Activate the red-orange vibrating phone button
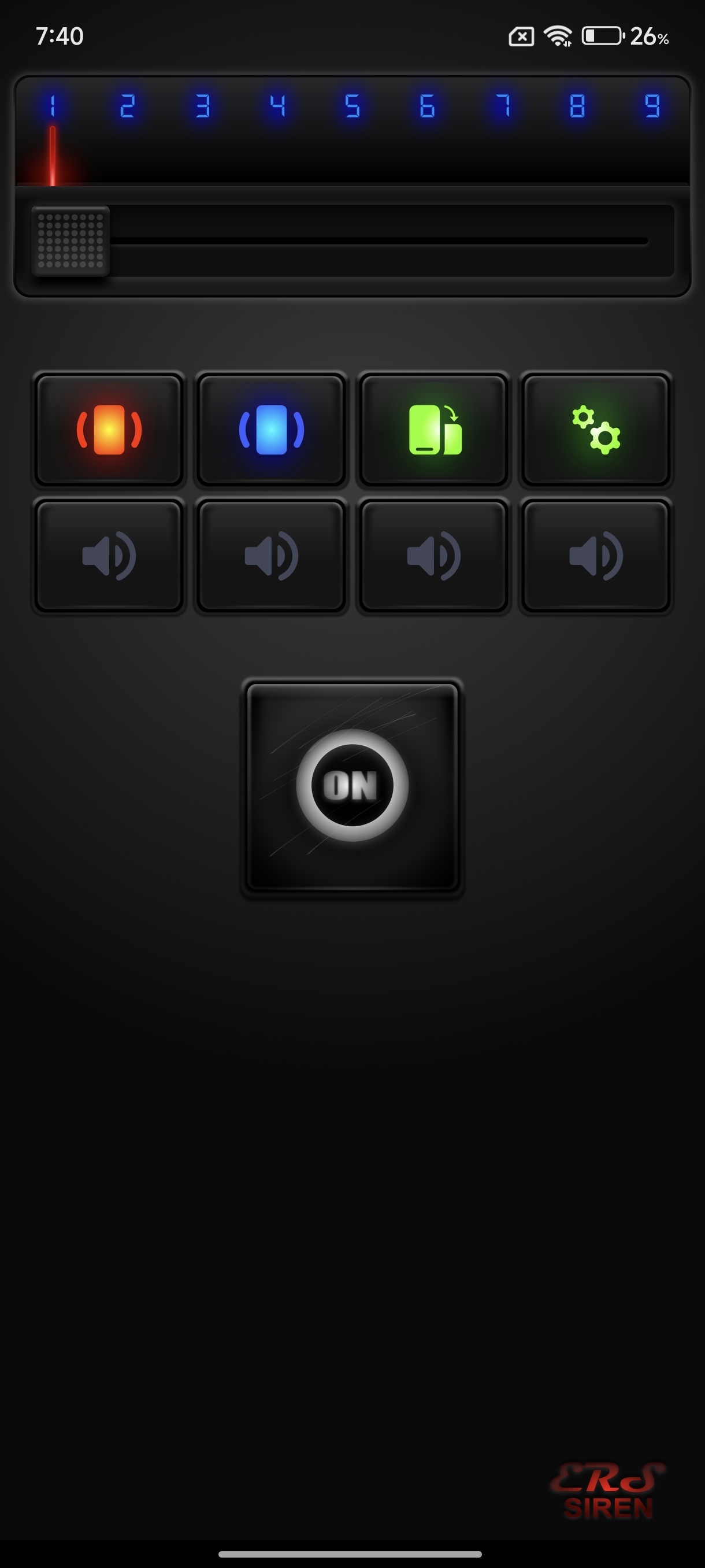 [109, 430]
